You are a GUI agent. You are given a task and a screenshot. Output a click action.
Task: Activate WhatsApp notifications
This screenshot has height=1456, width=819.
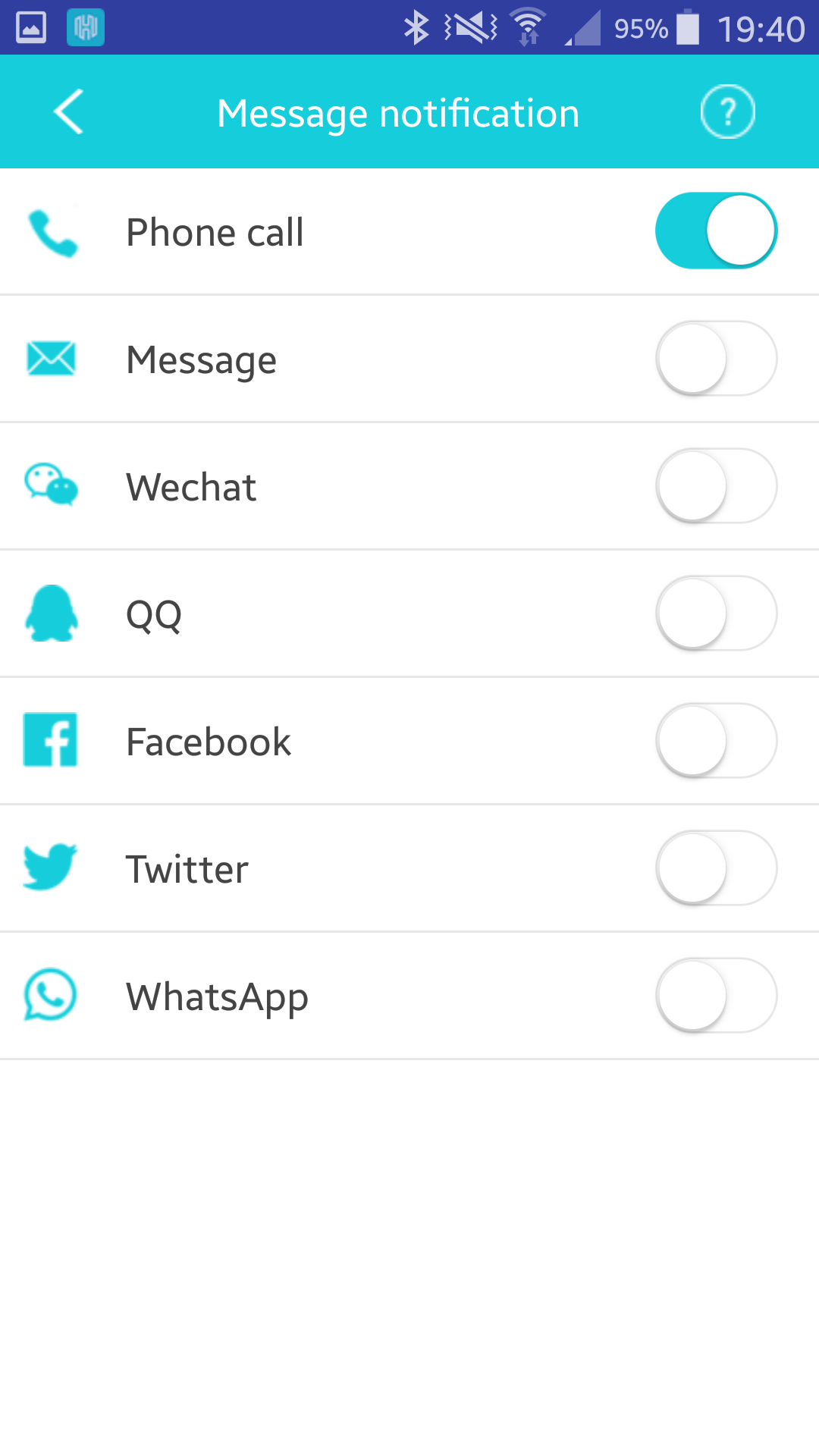[716, 995]
